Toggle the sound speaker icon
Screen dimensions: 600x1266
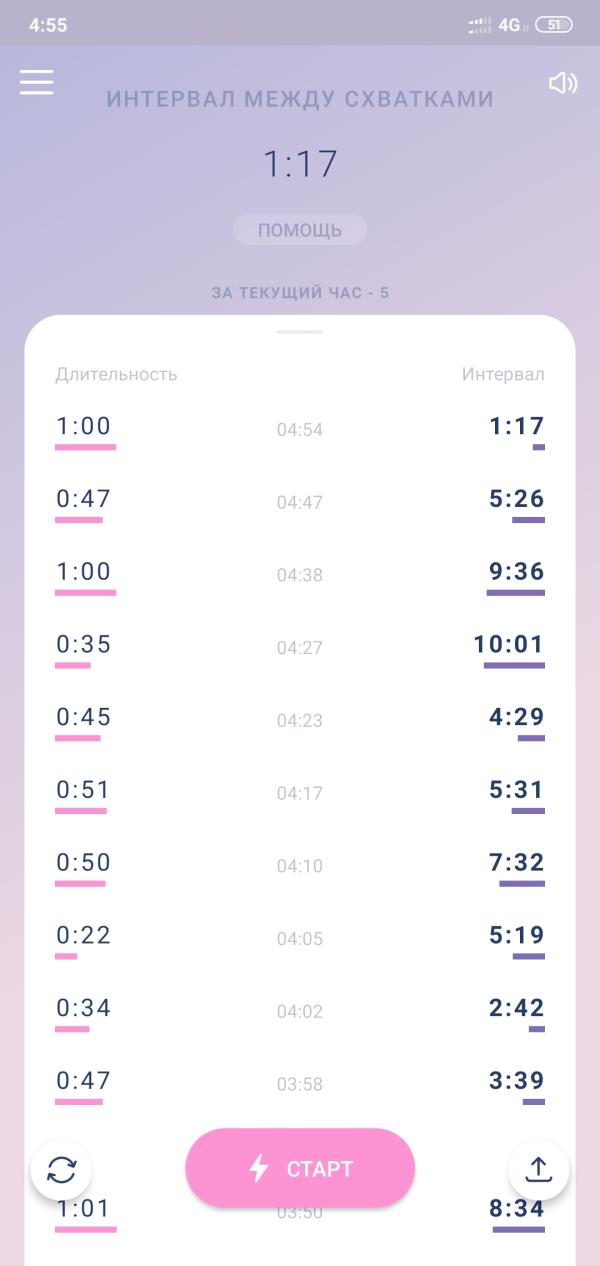(563, 83)
